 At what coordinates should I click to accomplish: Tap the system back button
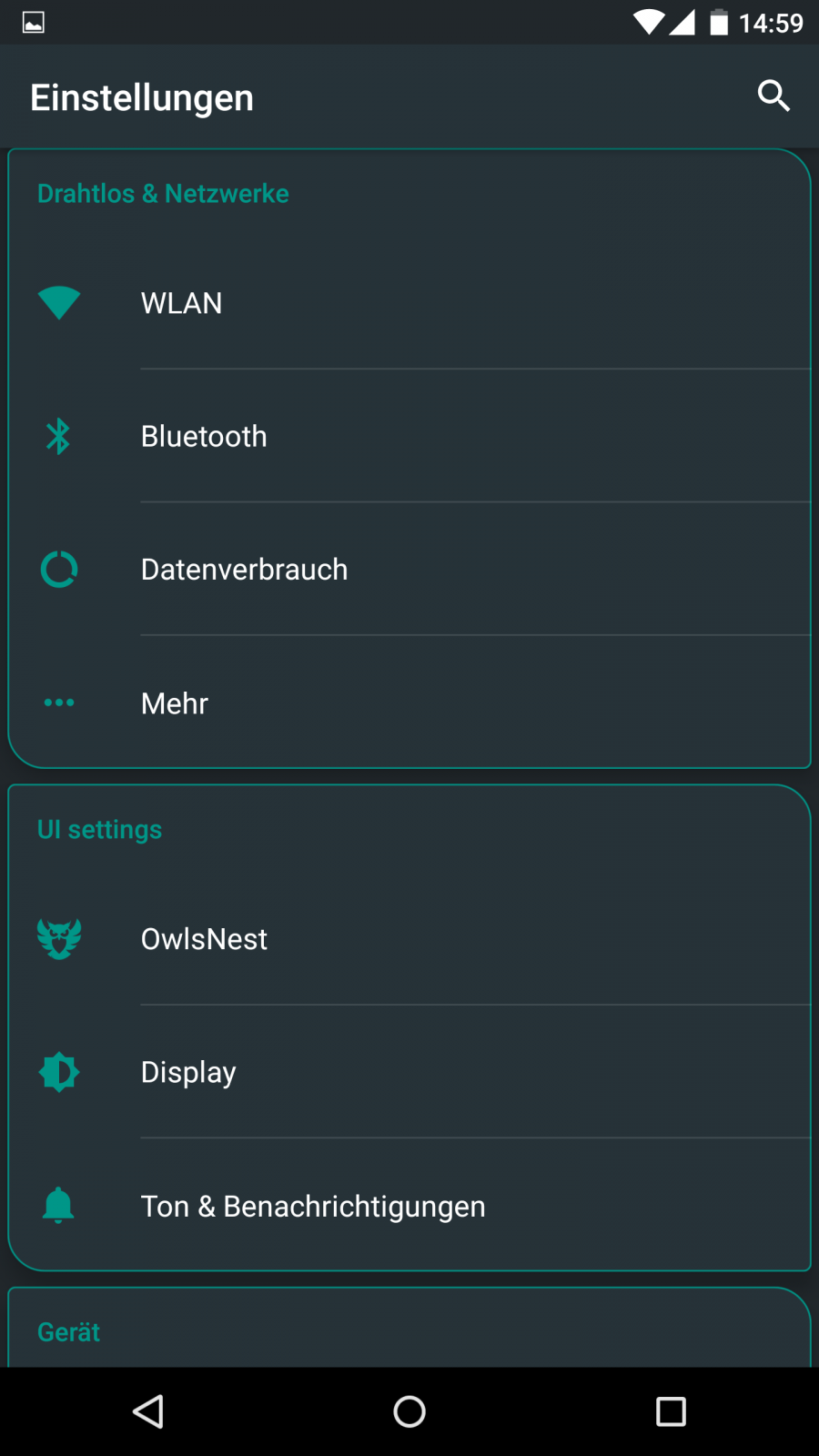coord(148,1411)
